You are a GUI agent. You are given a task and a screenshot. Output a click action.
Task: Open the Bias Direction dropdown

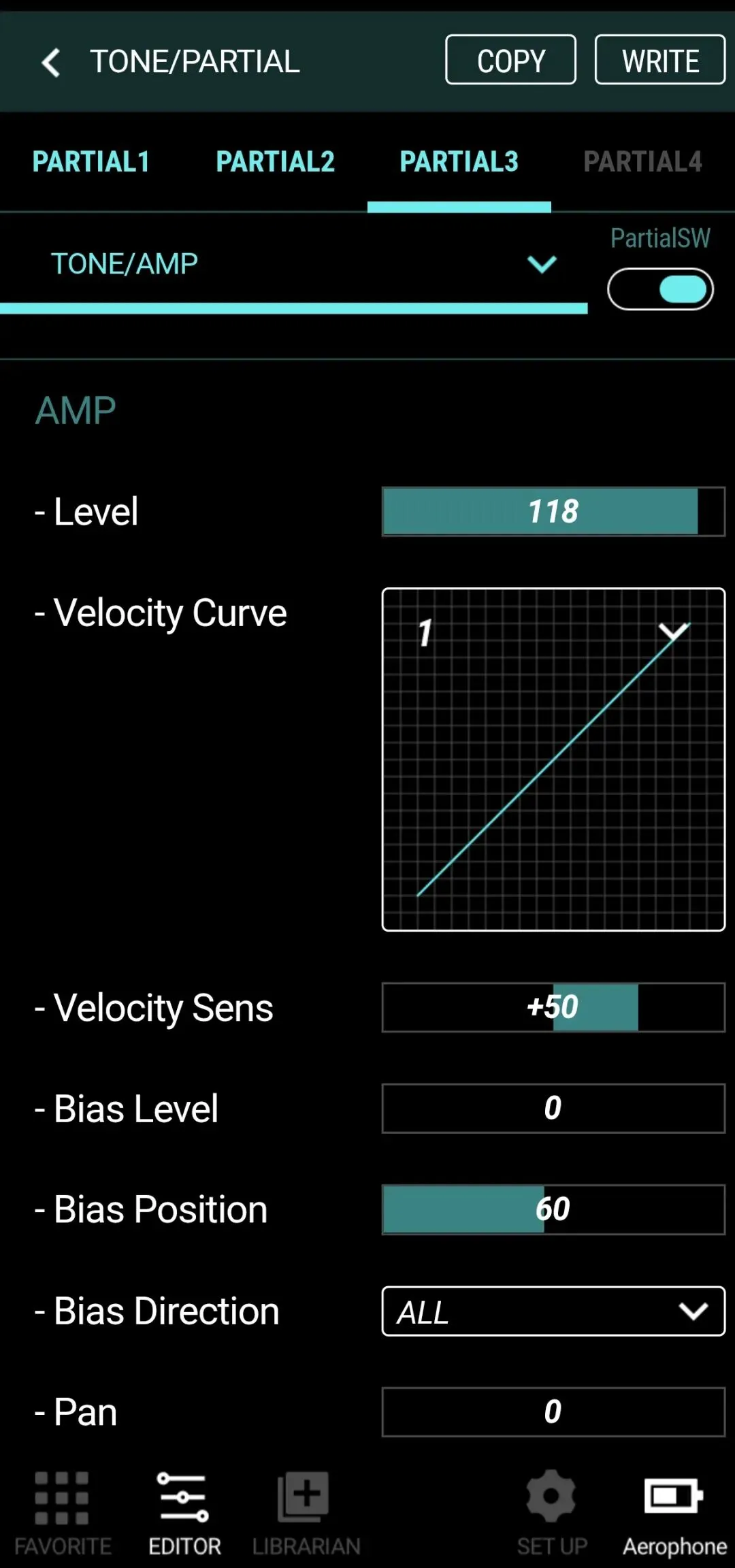click(553, 1311)
